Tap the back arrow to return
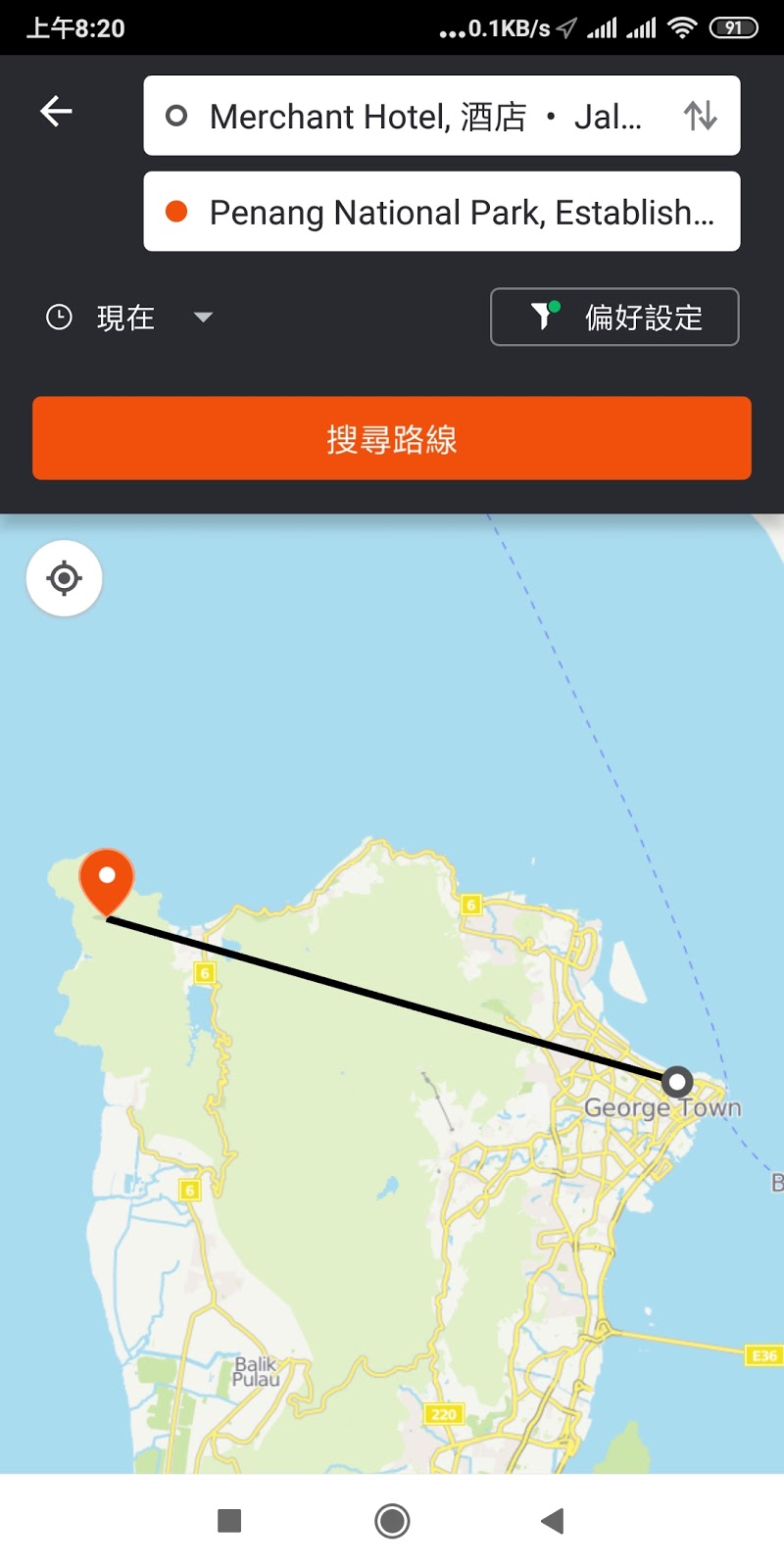The image size is (784, 1568). [x=56, y=112]
